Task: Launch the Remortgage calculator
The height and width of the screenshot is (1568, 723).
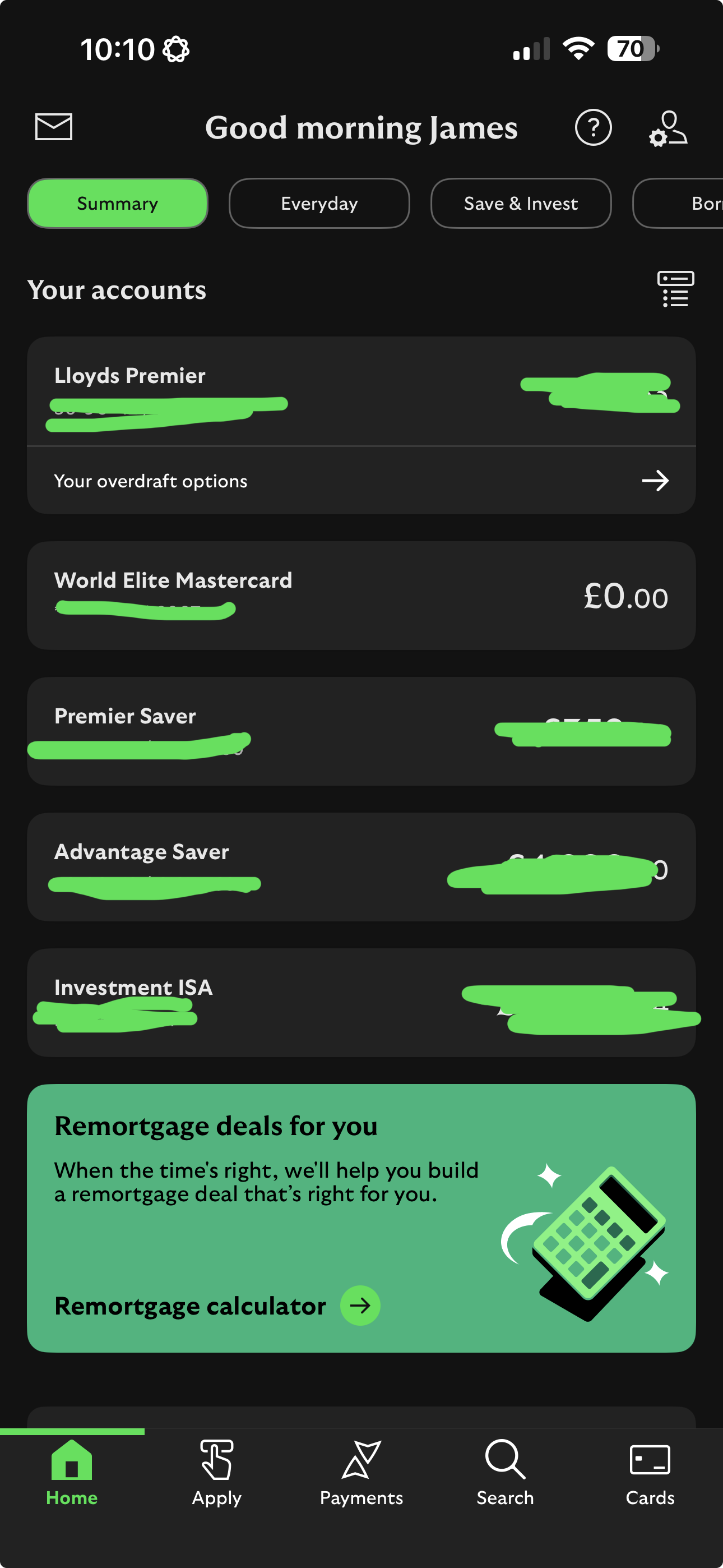Action: click(217, 1306)
